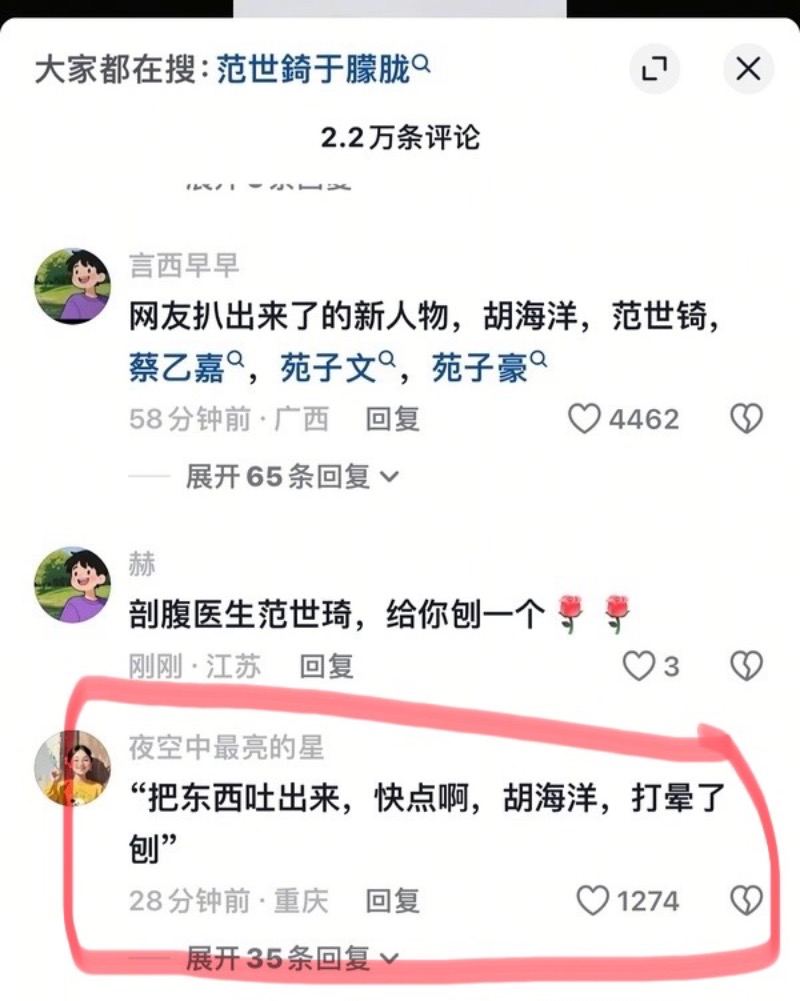Viewport: 800px width, 1001px height.
Task: Reply to 言西早早's comment
Action: pos(392,419)
